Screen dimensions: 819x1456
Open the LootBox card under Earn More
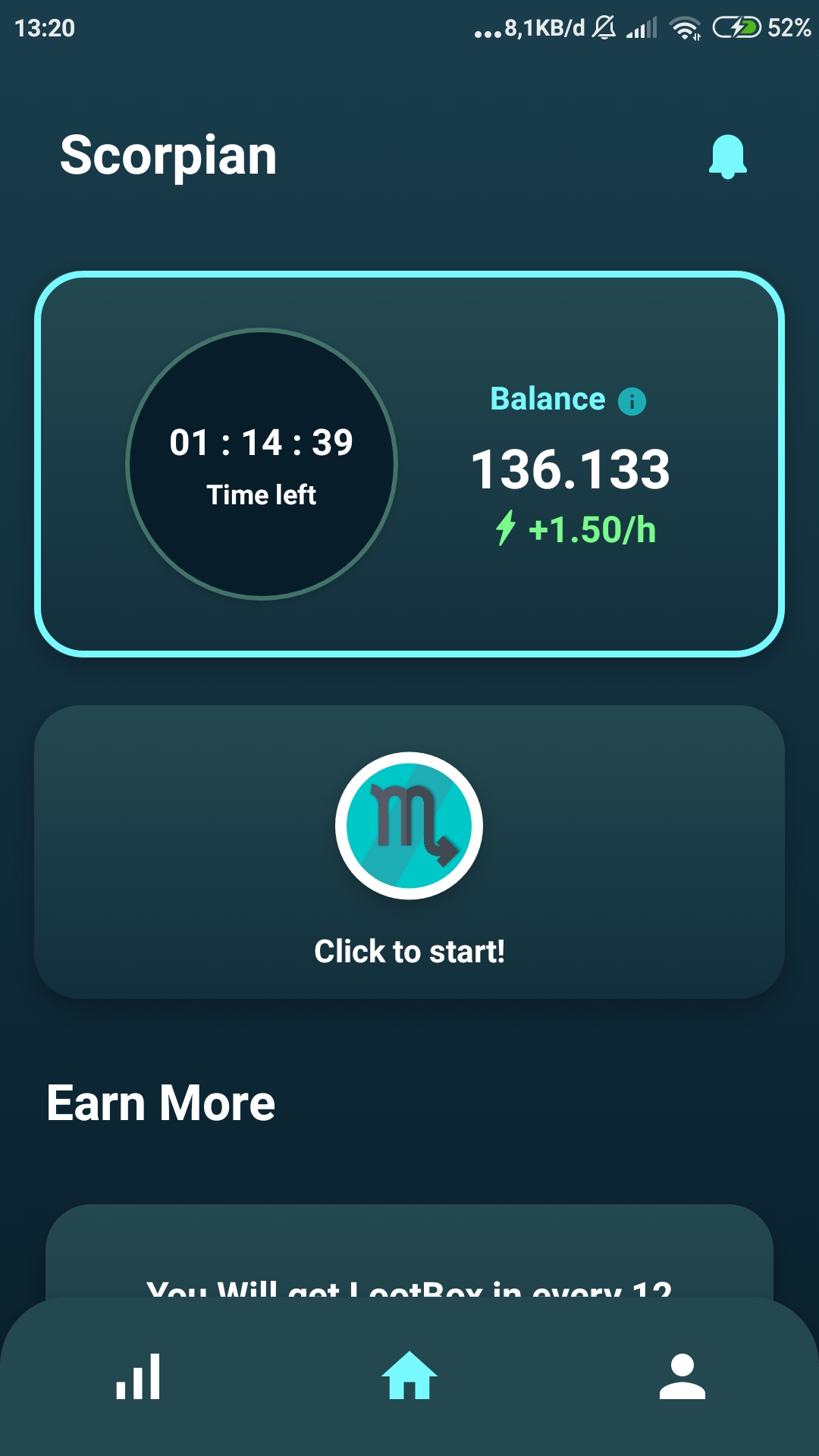[409, 1251]
